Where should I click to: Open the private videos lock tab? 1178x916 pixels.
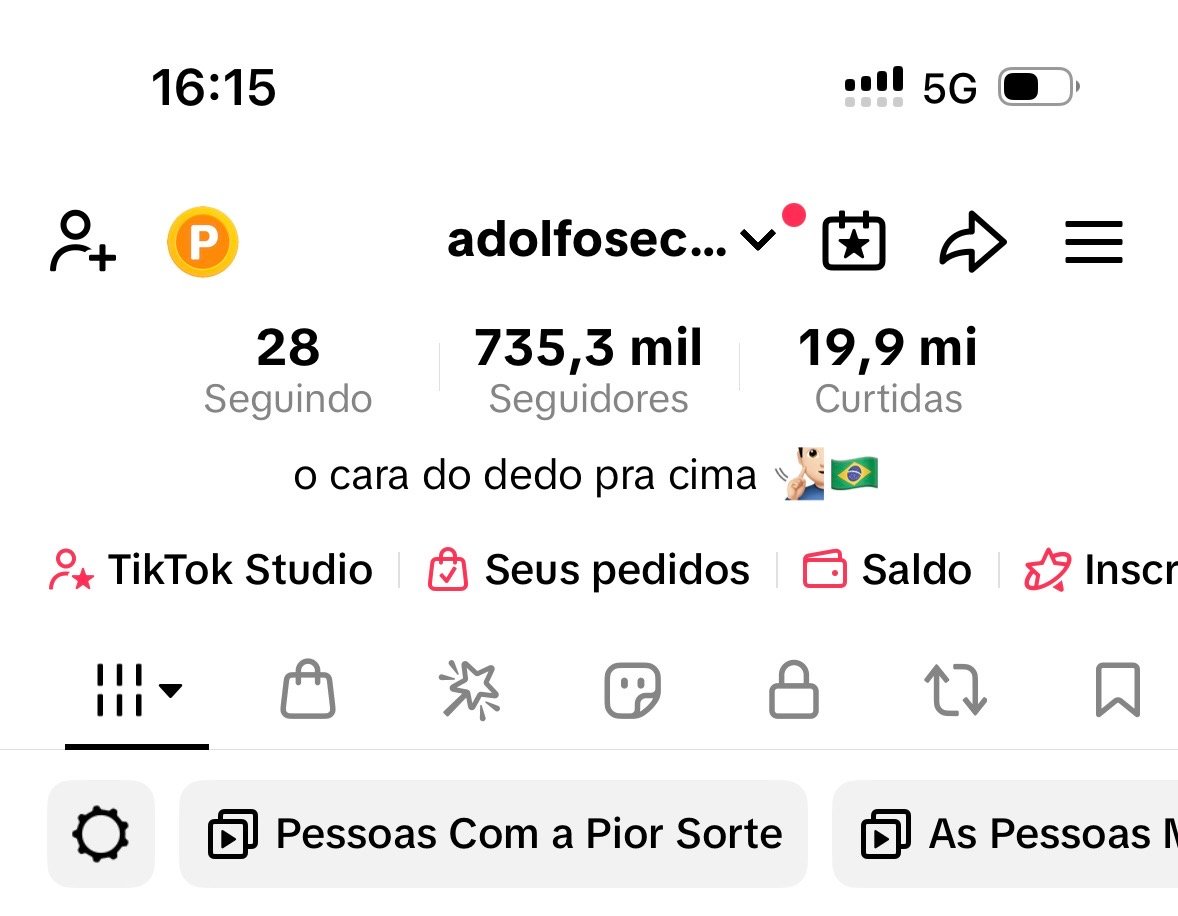[794, 691]
